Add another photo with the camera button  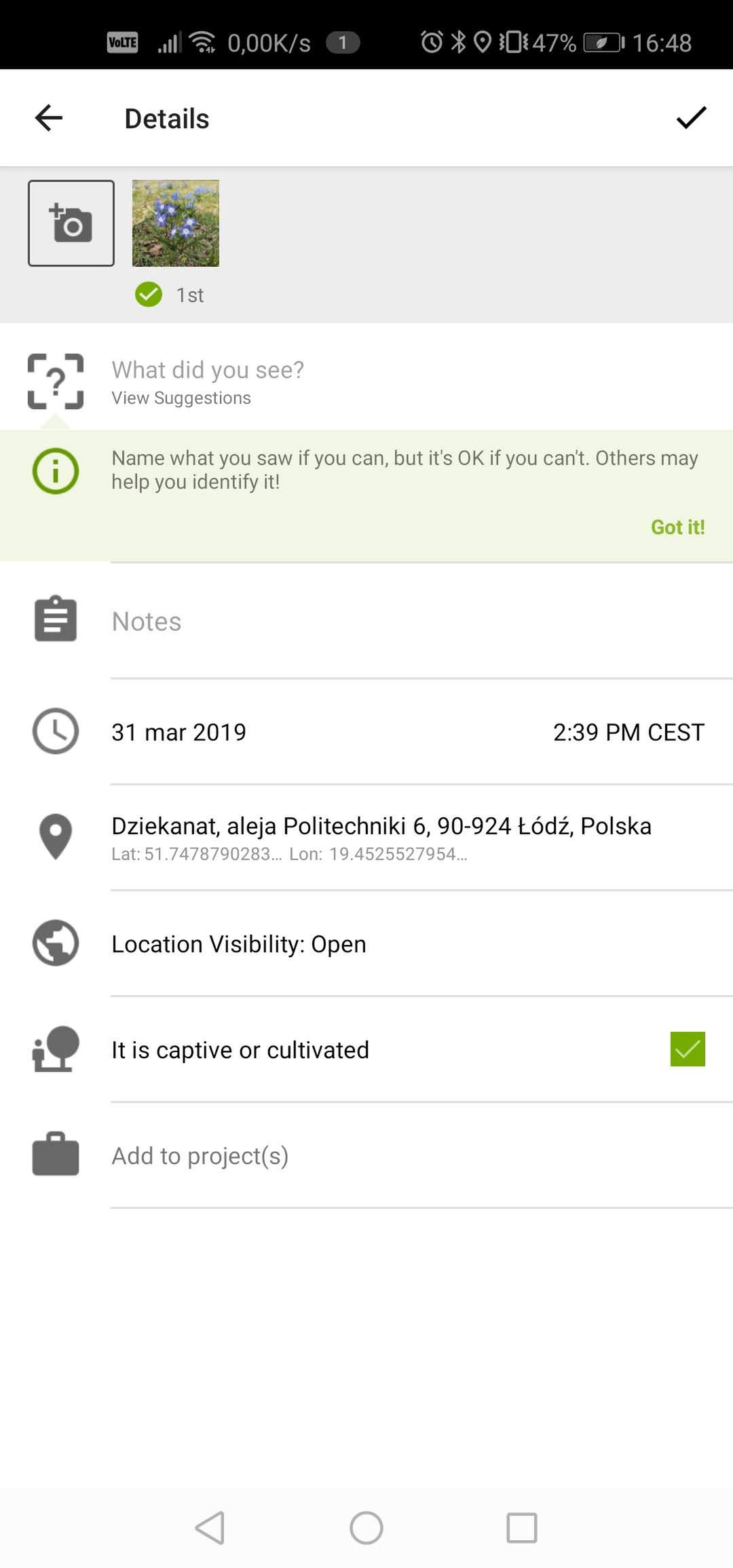click(71, 223)
